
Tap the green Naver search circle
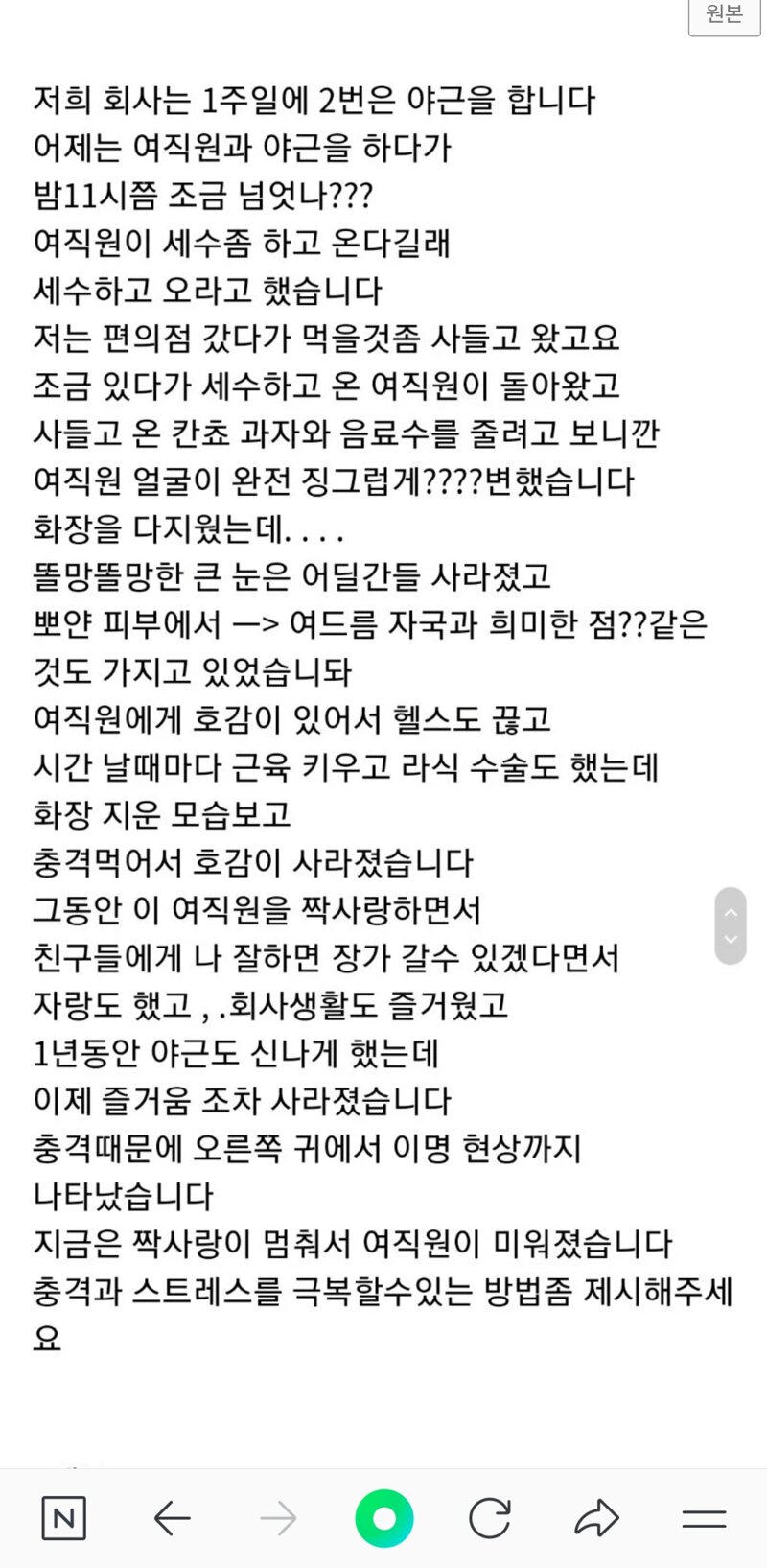[383, 1518]
